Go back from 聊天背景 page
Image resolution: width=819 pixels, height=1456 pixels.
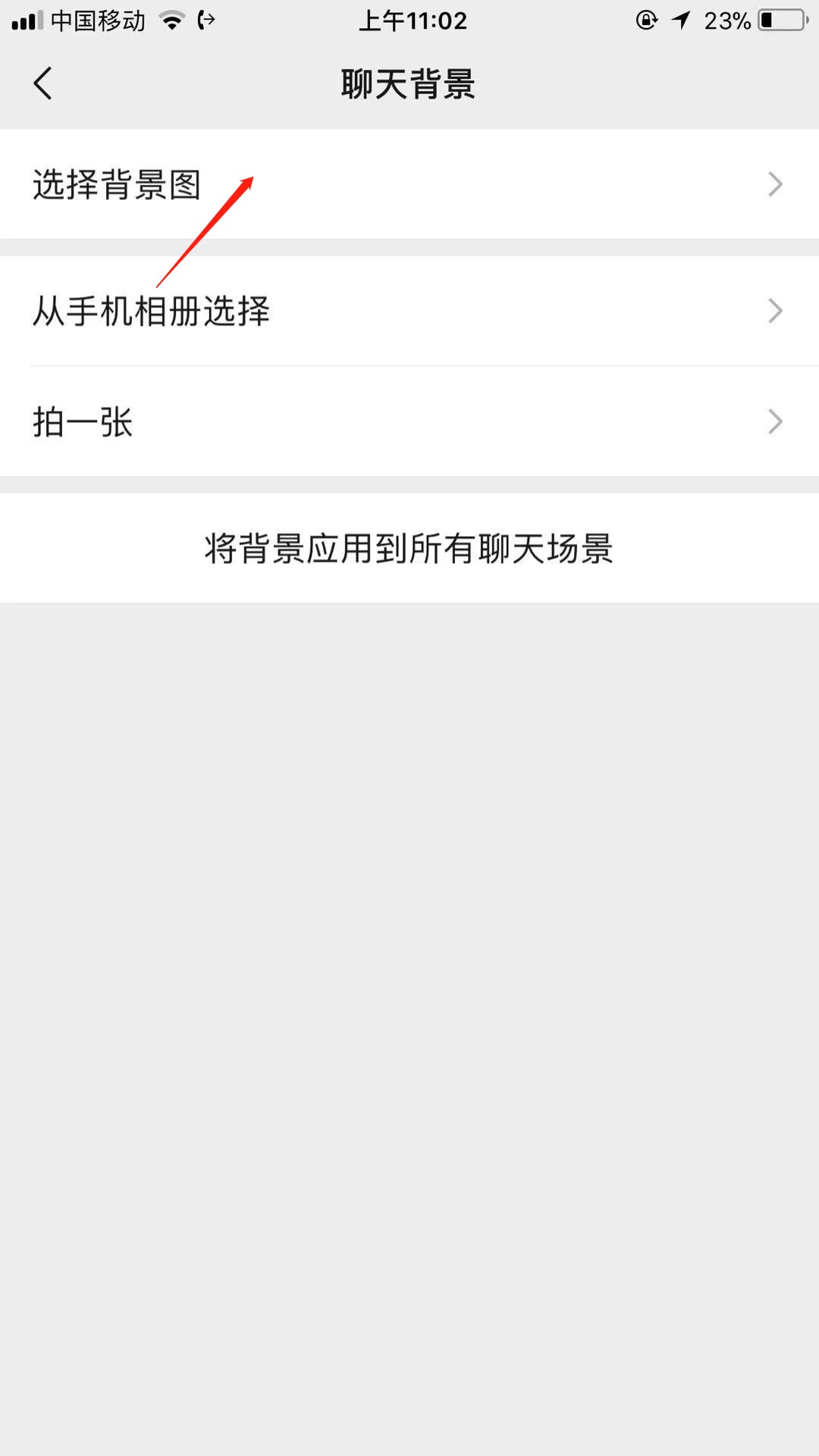coord(43,83)
